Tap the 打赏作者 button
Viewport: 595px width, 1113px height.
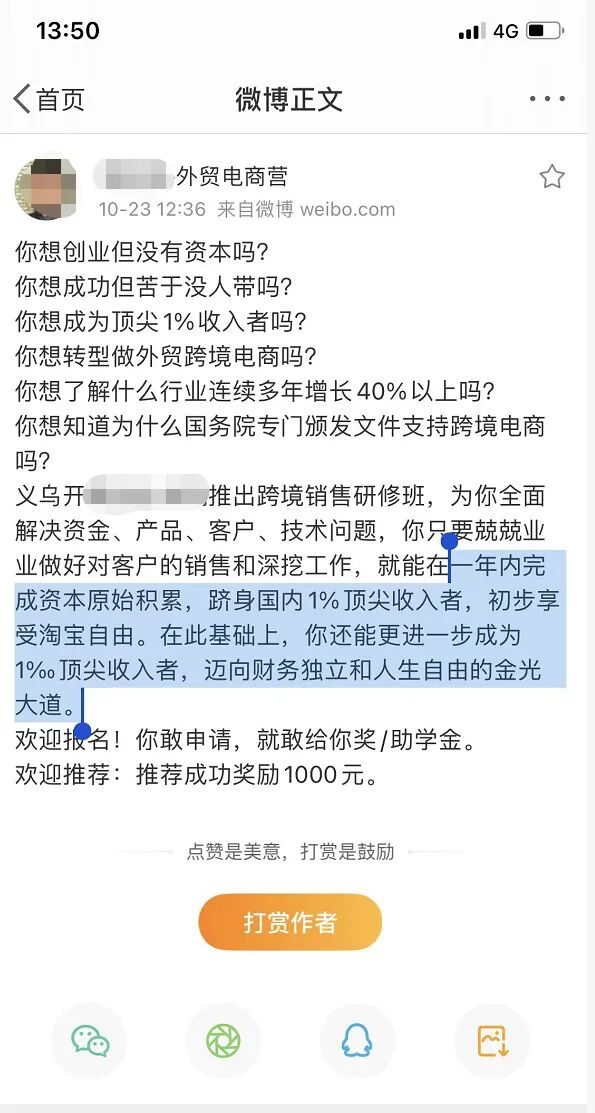click(x=290, y=922)
